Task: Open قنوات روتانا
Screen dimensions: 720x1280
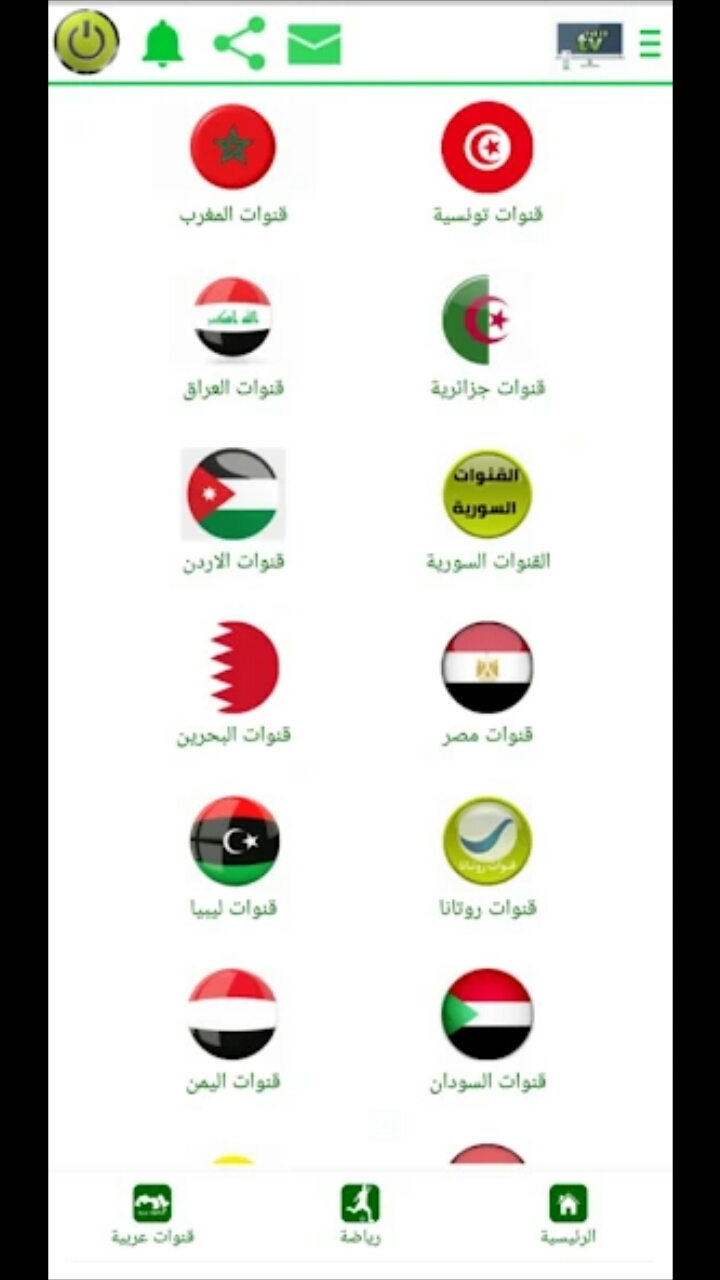Action: point(487,857)
